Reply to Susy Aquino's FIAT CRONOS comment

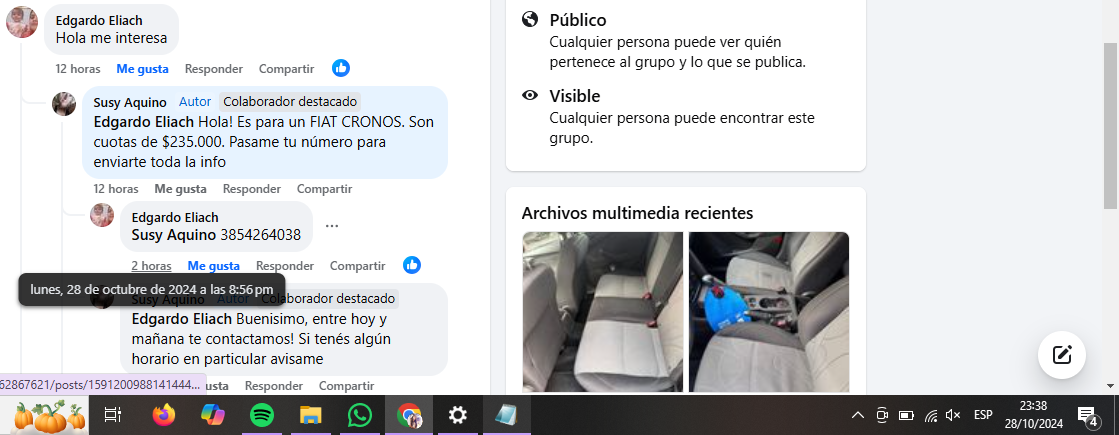pos(252,189)
